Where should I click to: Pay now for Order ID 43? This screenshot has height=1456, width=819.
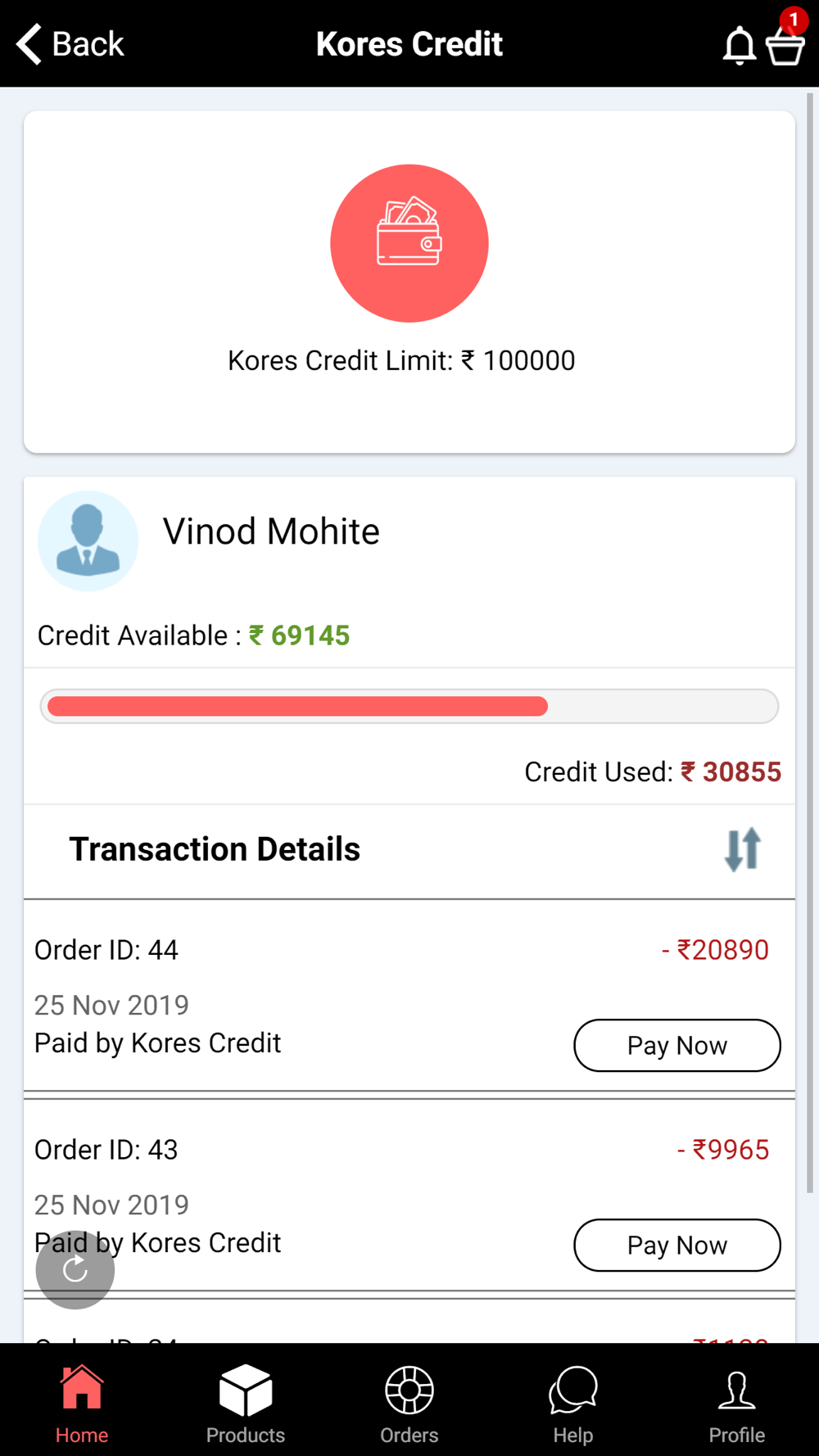(677, 1245)
